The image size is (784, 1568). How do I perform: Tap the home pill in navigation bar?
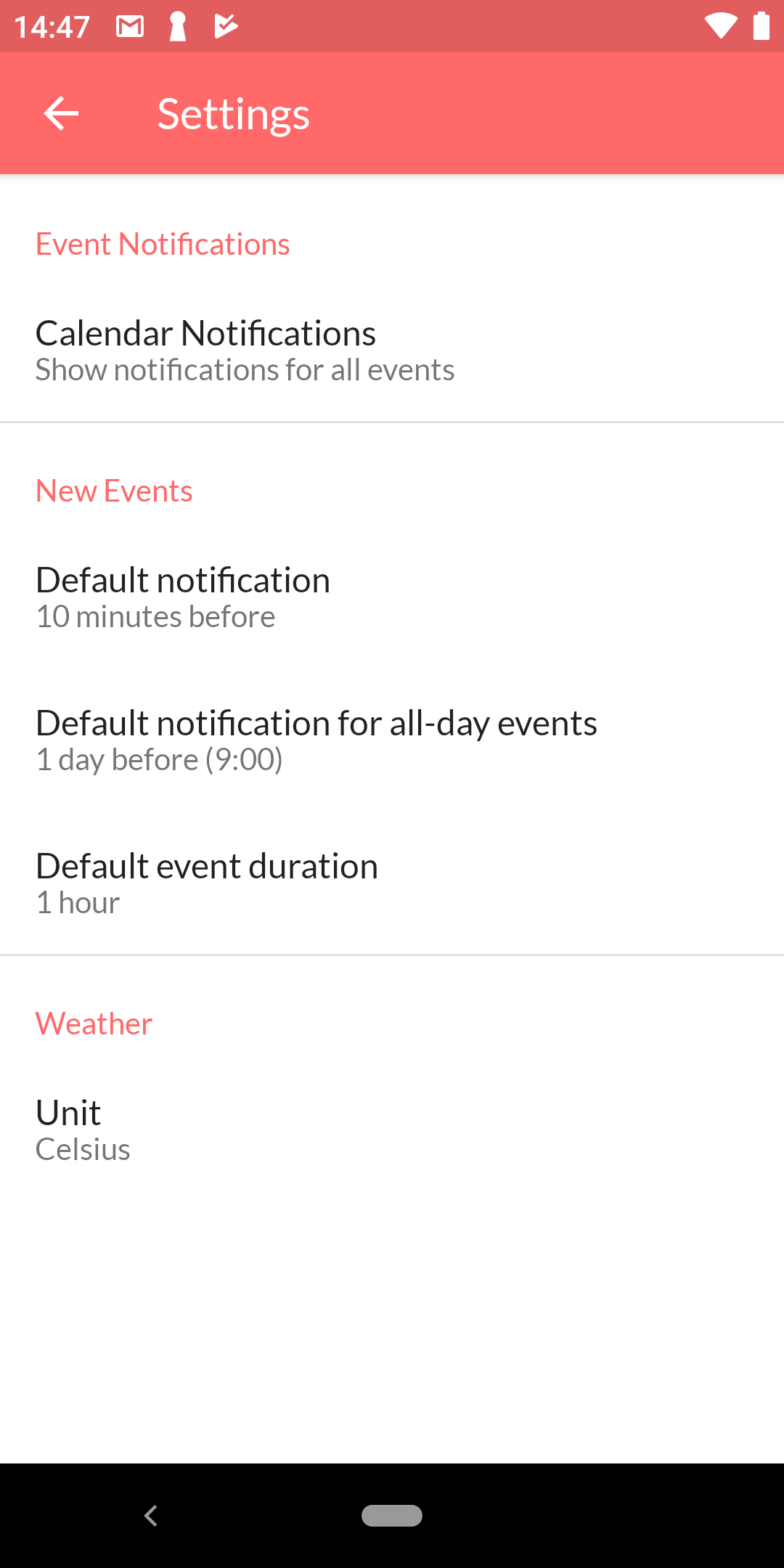(x=392, y=1516)
